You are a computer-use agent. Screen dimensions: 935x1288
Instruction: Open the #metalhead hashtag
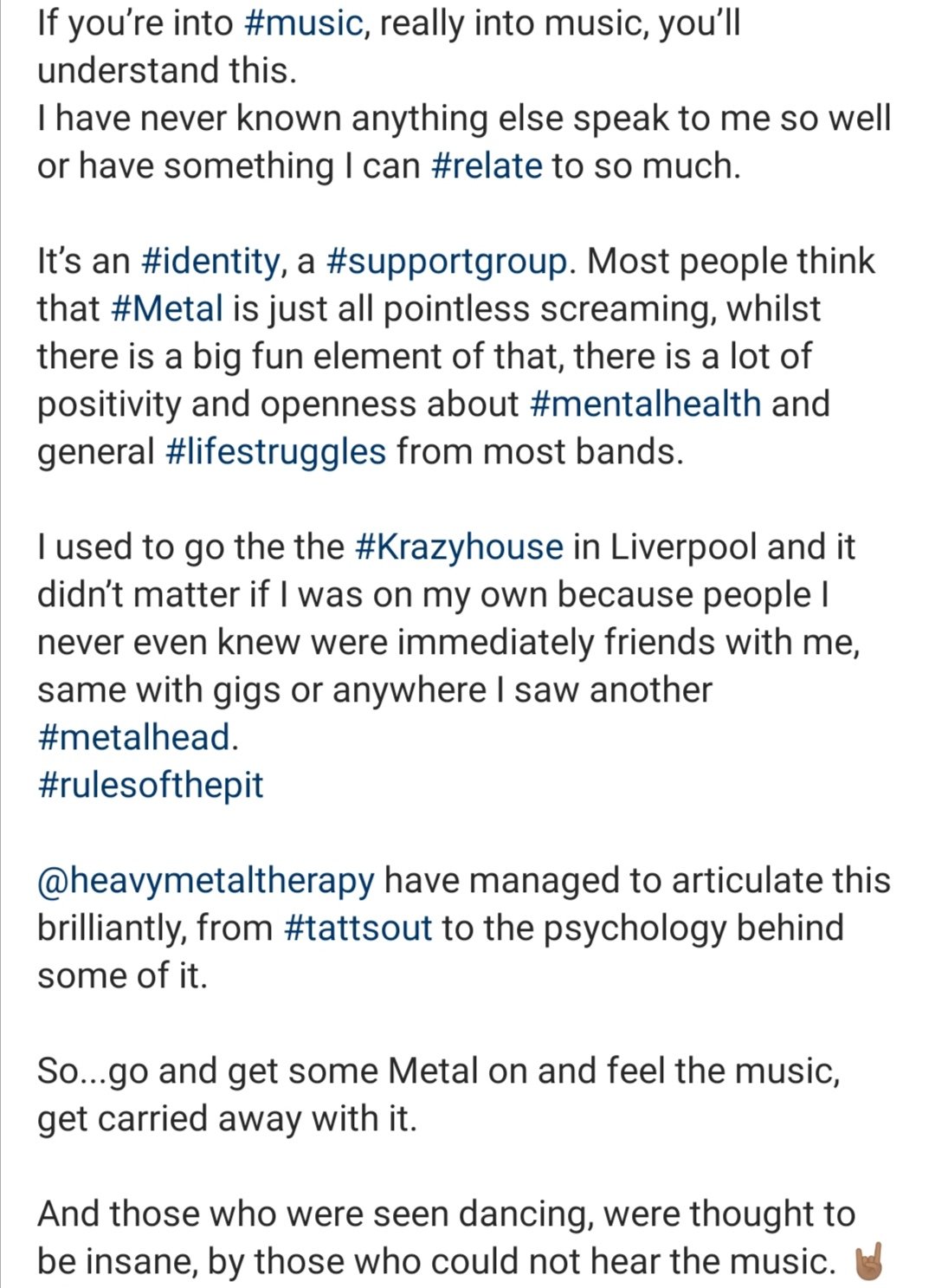134,737
